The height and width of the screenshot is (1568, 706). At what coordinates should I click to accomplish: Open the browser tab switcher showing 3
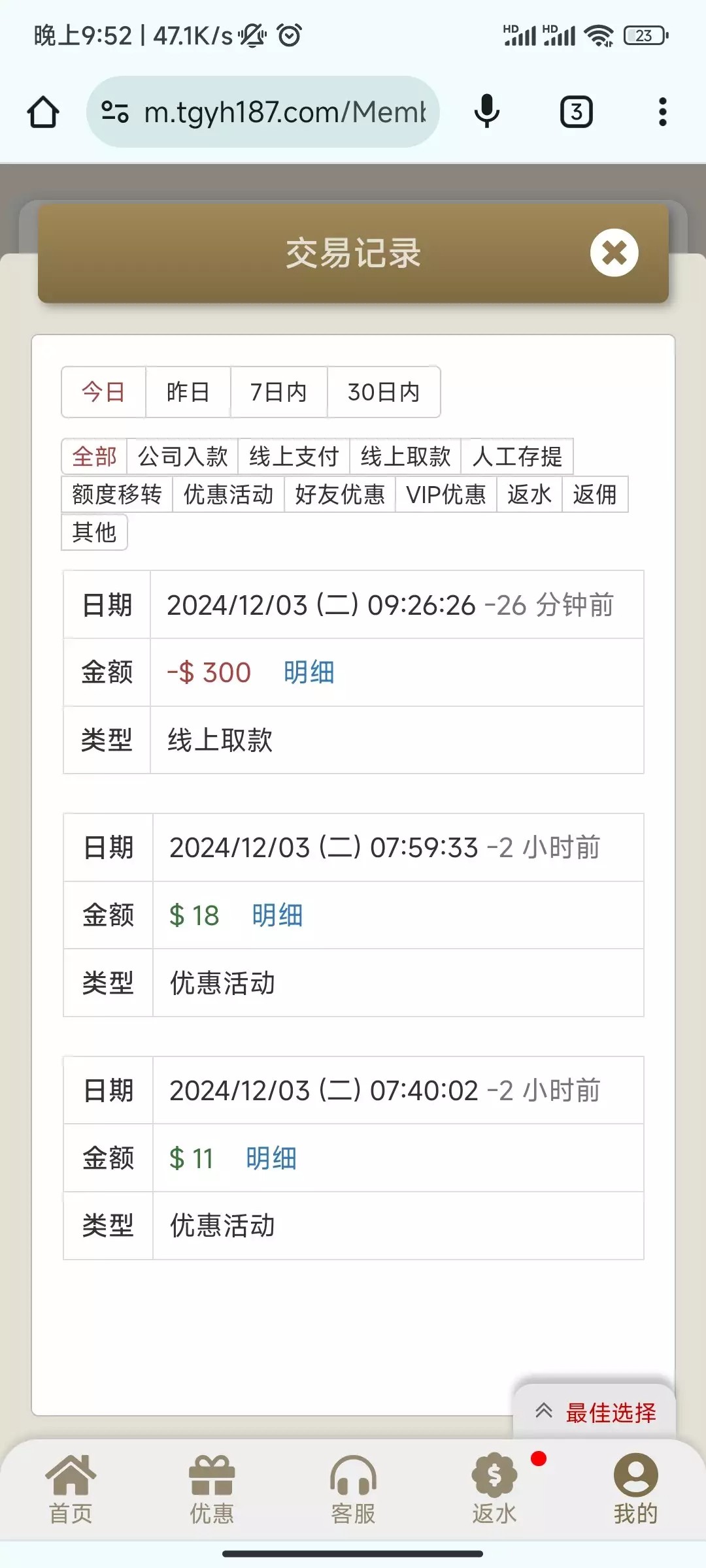pyautogui.click(x=576, y=111)
